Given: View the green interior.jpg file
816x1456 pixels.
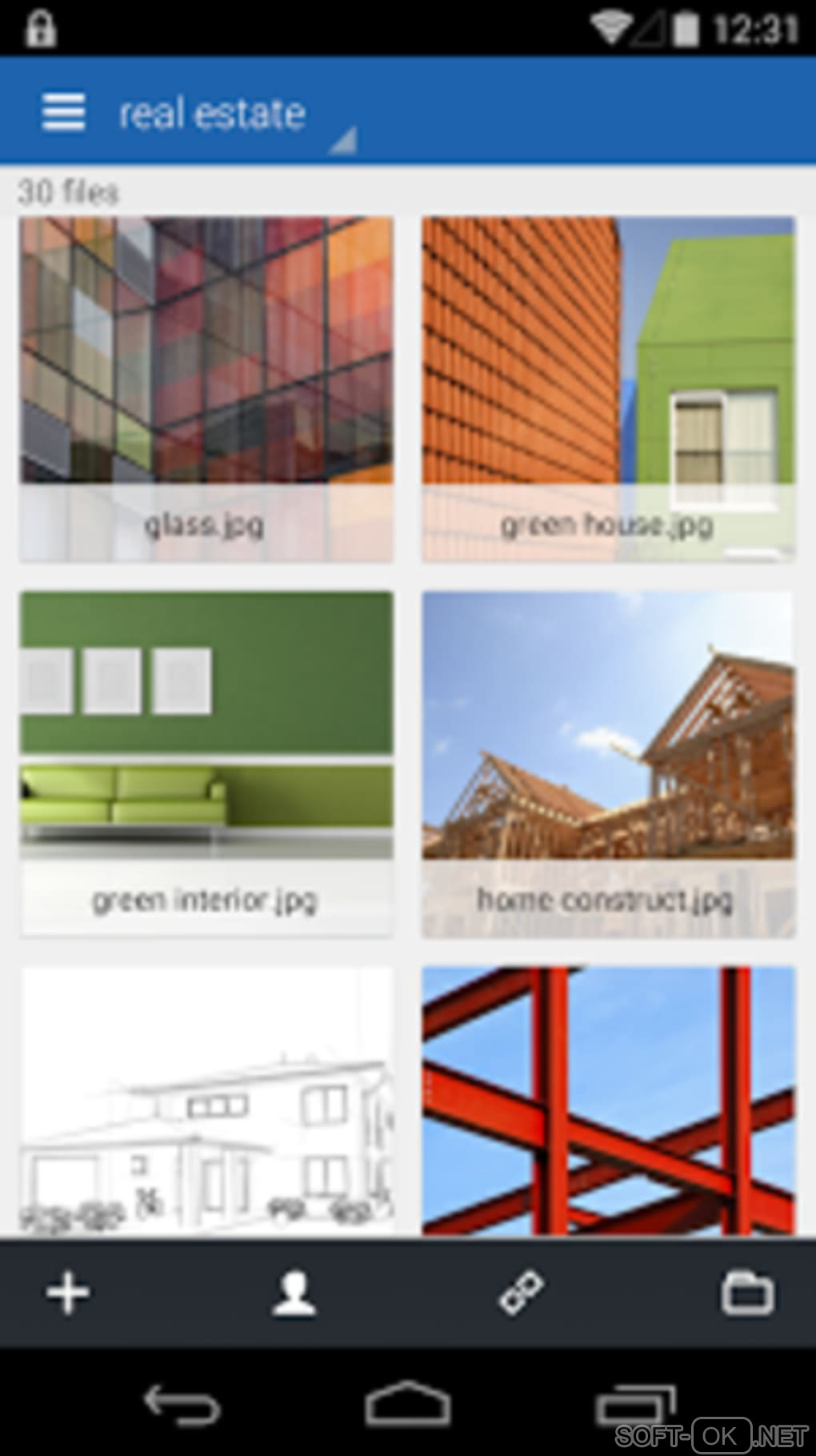Looking at the screenshot, I should (x=206, y=764).
